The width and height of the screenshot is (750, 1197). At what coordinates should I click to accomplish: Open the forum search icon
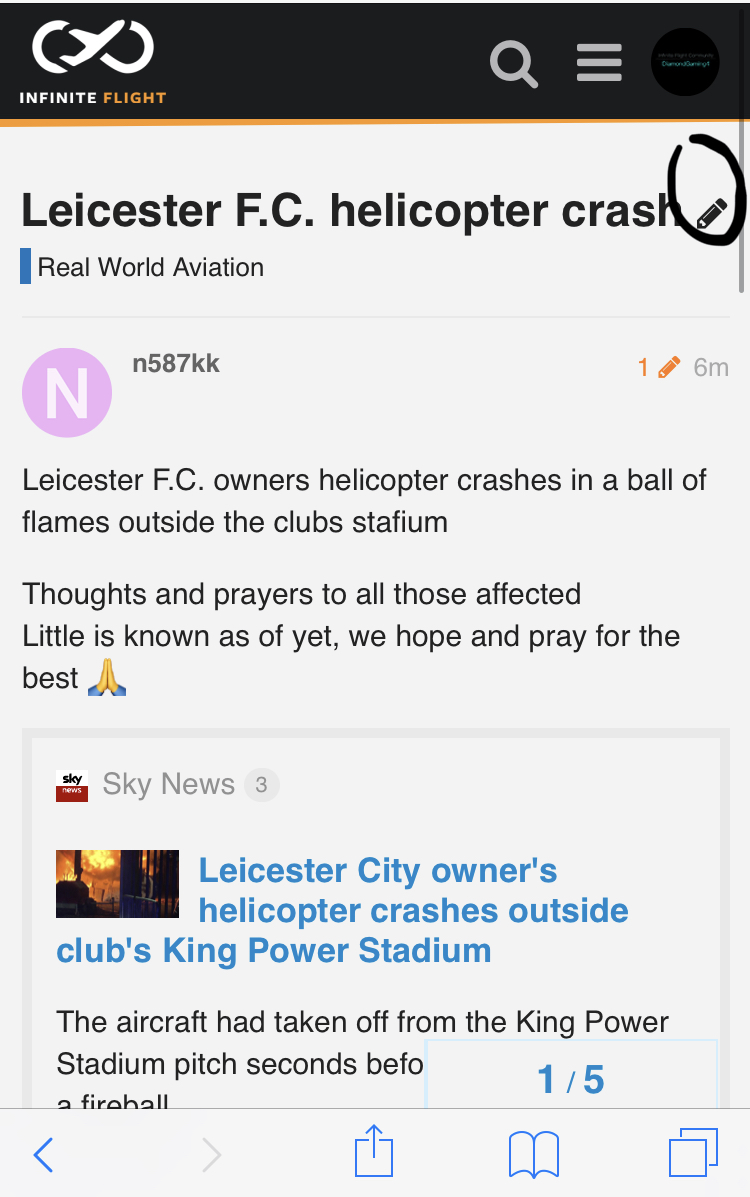514,63
